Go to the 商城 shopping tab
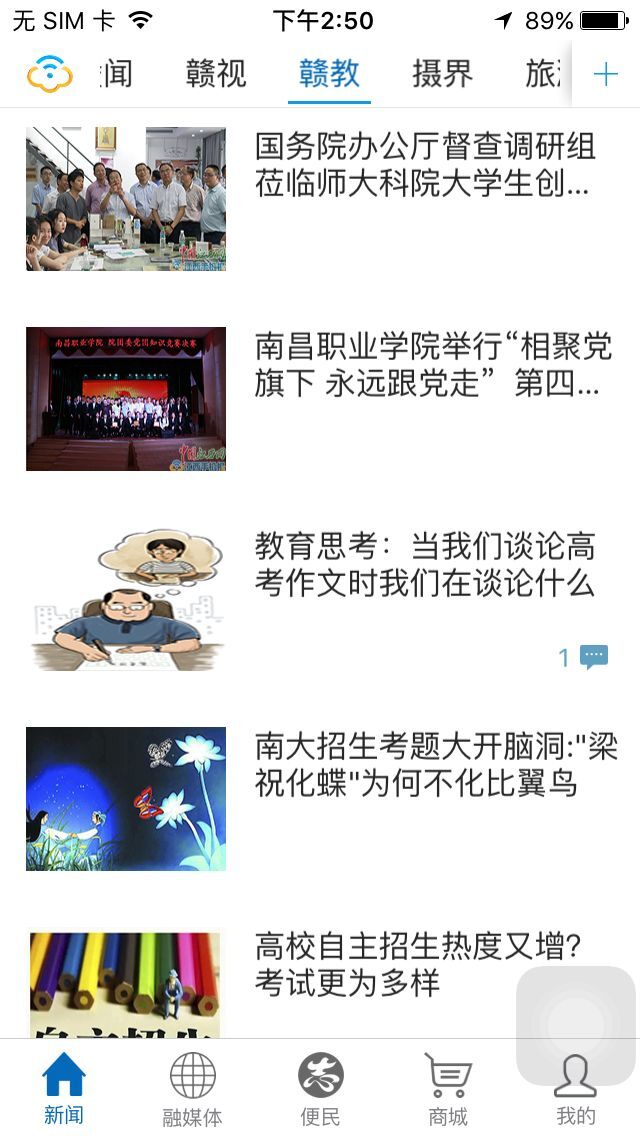 (447, 1088)
